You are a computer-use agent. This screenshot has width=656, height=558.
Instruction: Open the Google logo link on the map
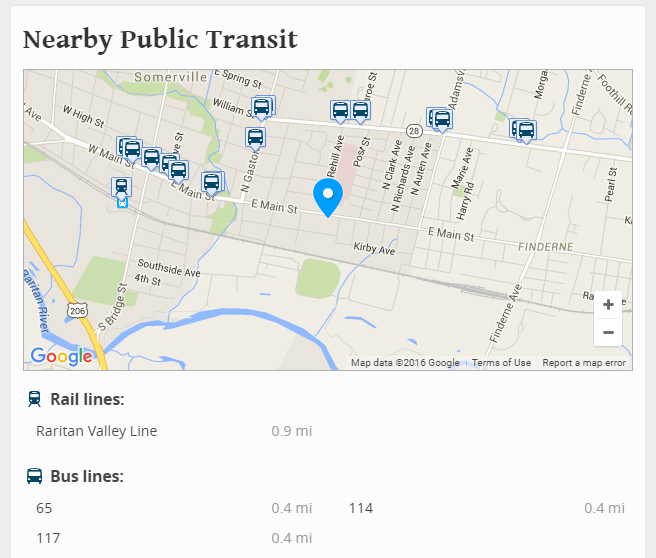pos(61,356)
